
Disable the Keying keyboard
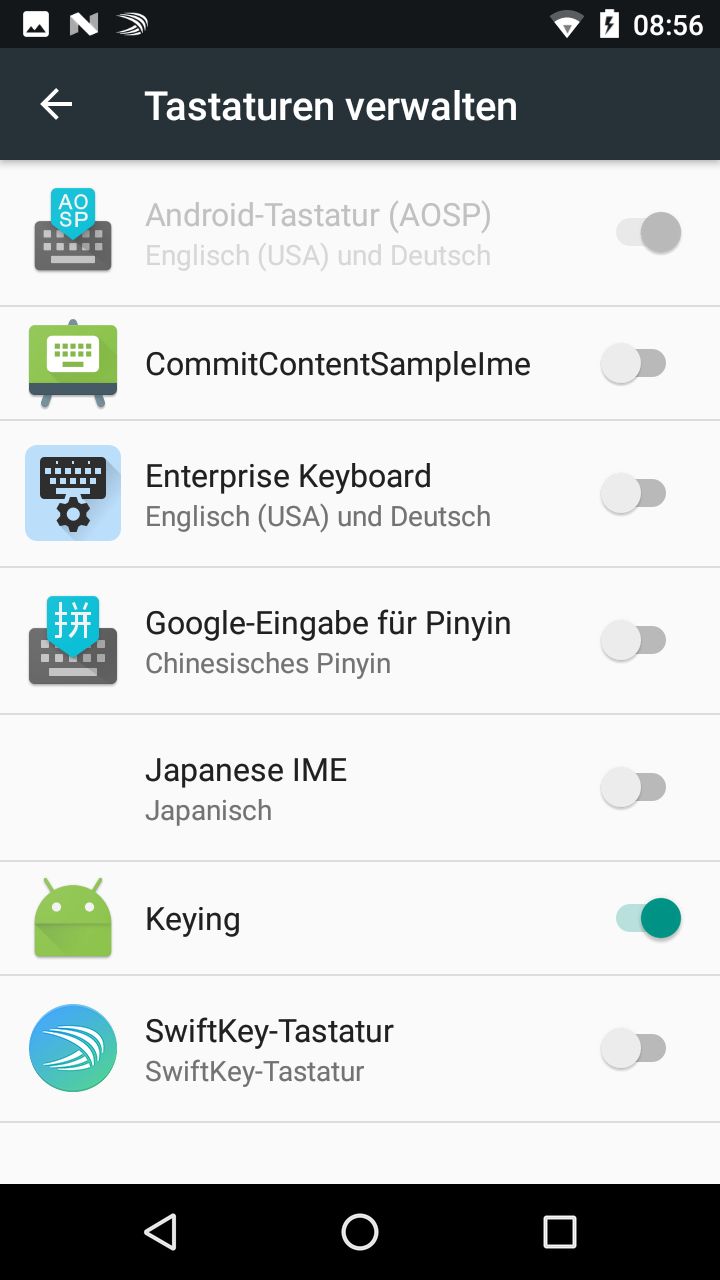[x=647, y=918]
